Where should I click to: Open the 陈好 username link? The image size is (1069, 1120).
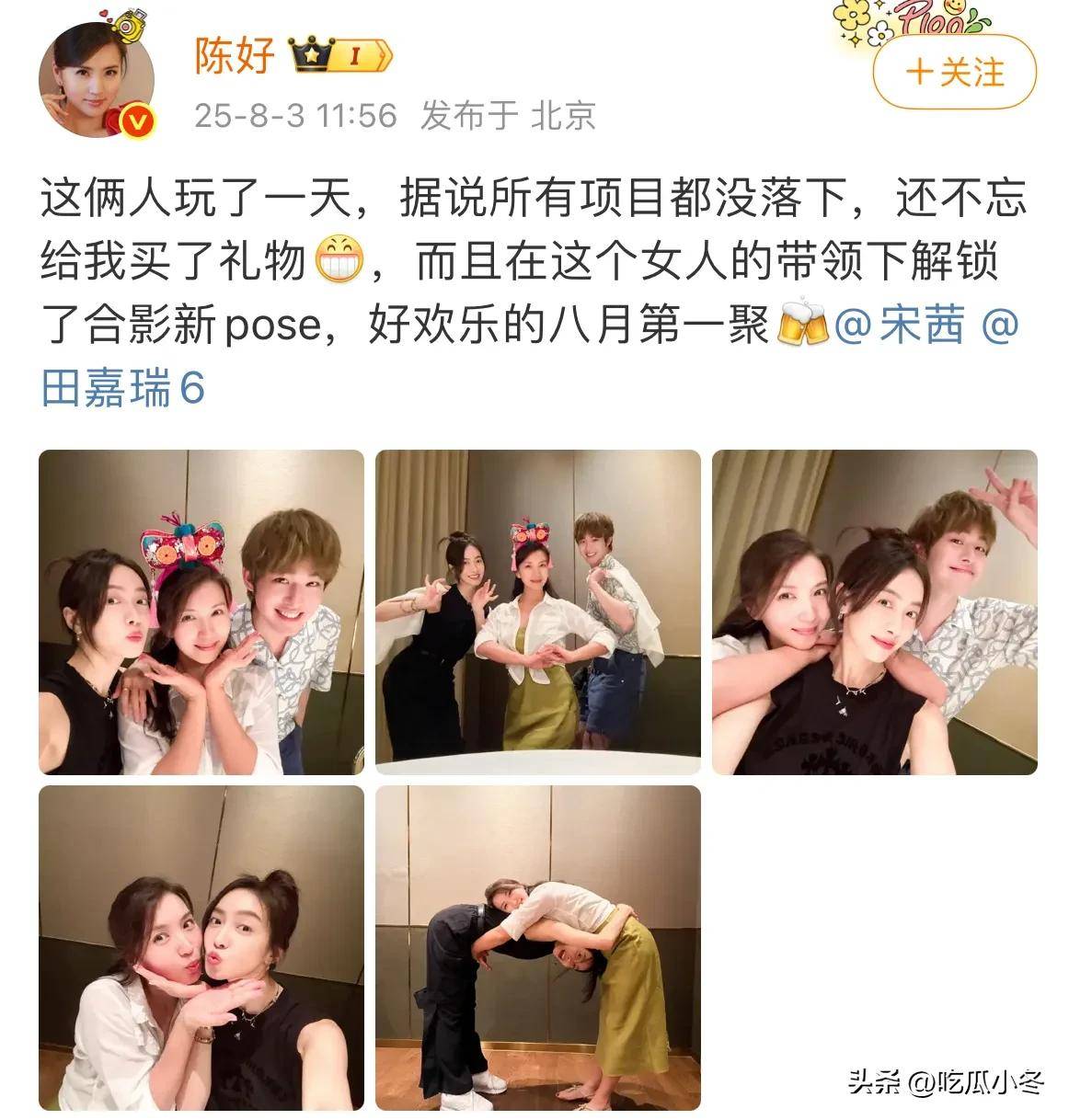click(x=234, y=55)
